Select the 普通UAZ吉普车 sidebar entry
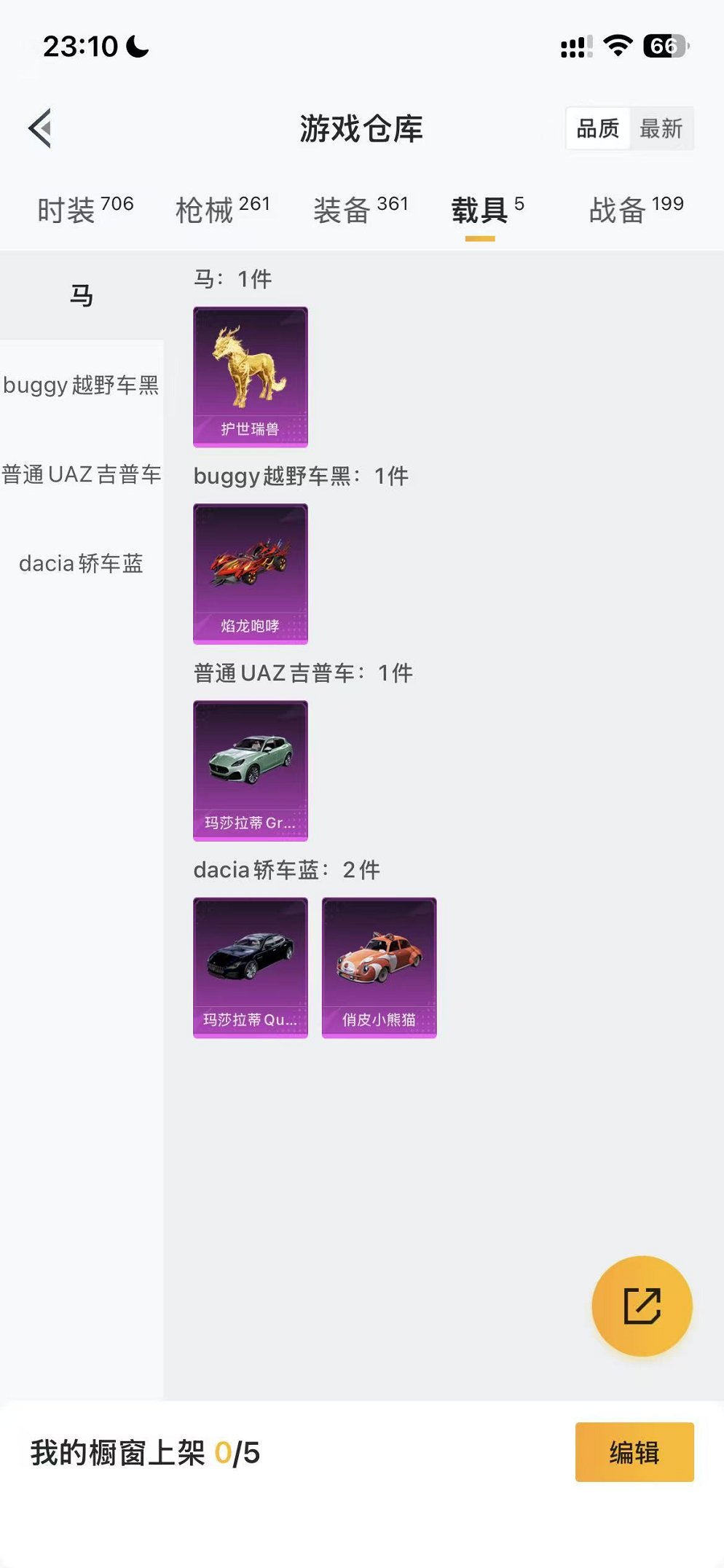The image size is (724, 1568). (x=82, y=474)
